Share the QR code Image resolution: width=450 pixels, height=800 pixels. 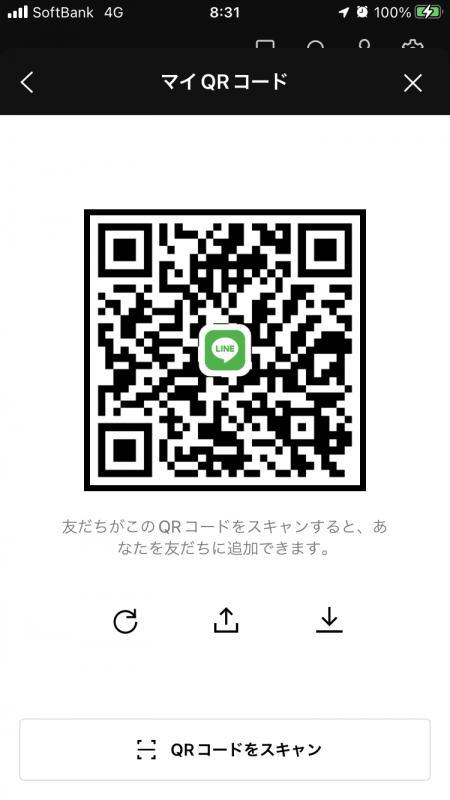[x=226, y=620]
